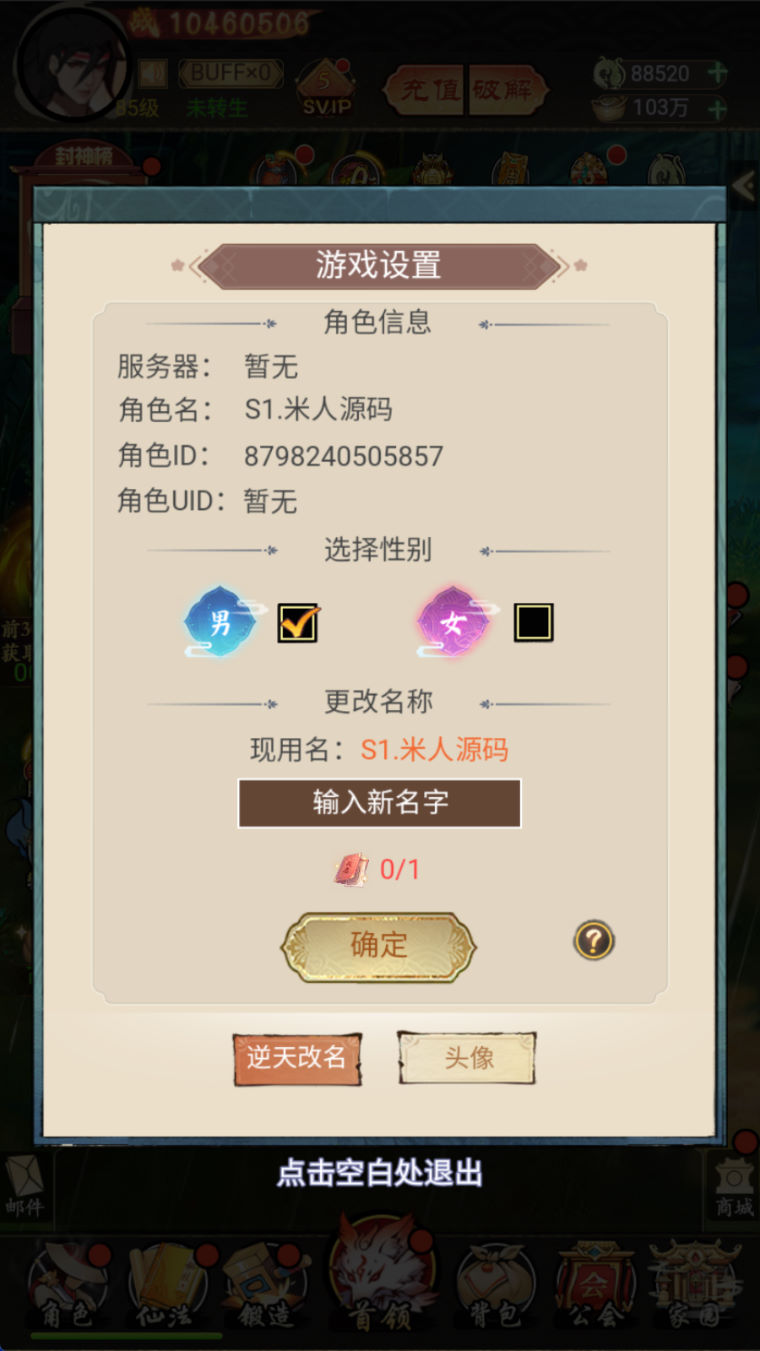Open the question mark help icon
Image resolution: width=760 pixels, height=1351 pixels.
click(x=594, y=941)
